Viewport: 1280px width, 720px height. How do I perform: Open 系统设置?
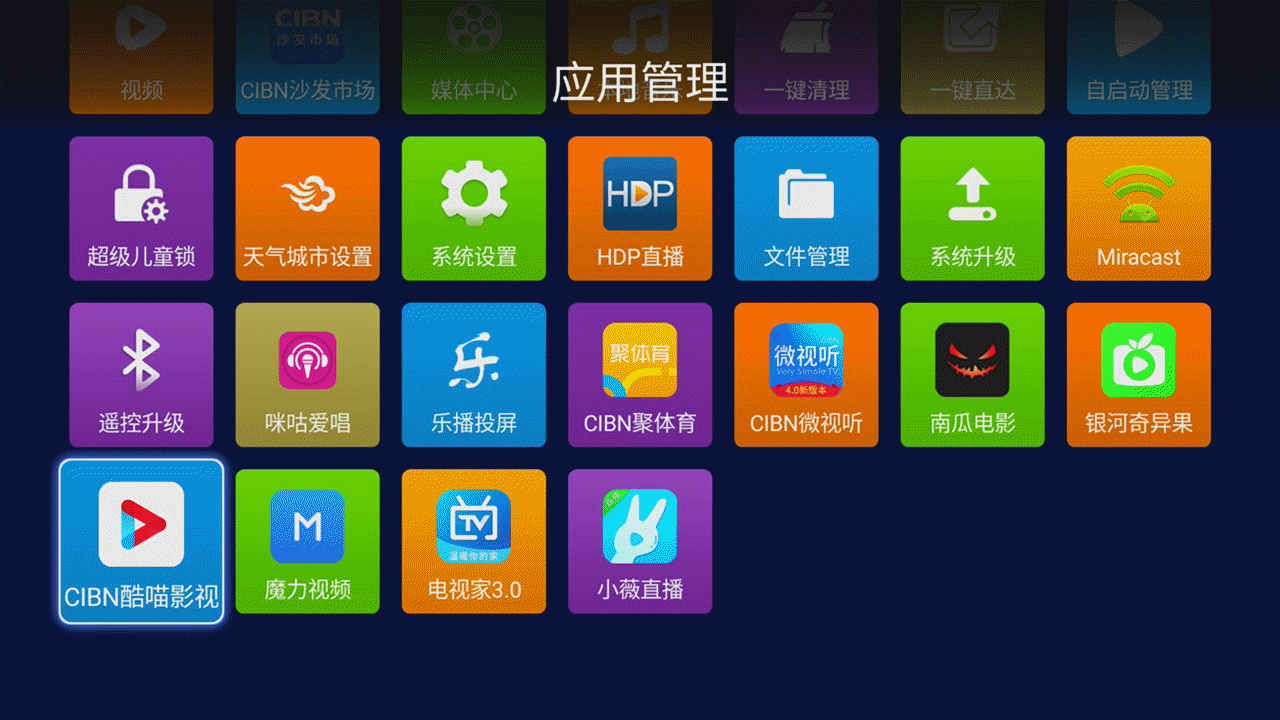point(473,208)
